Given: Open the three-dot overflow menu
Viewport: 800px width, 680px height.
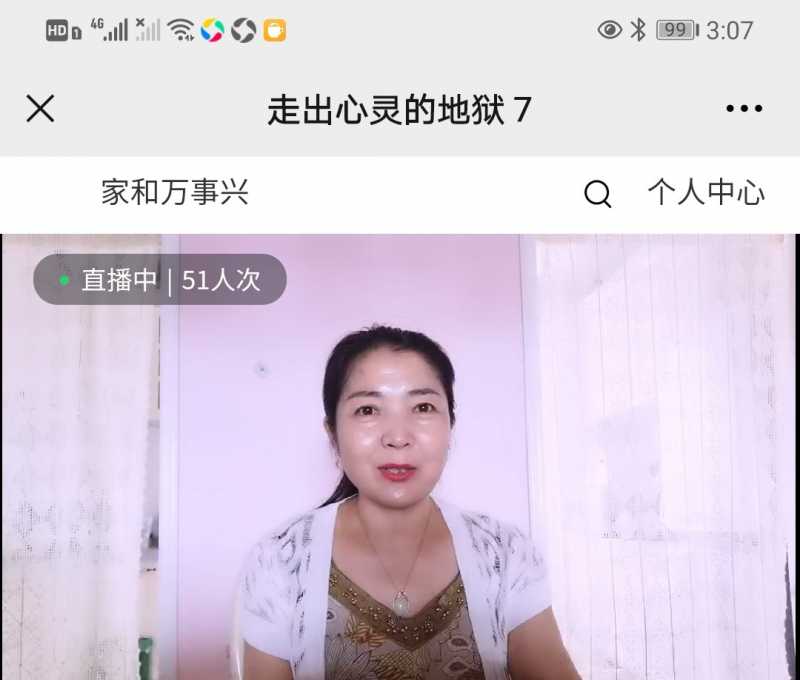Looking at the screenshot, I should click(x=744, y=109).
